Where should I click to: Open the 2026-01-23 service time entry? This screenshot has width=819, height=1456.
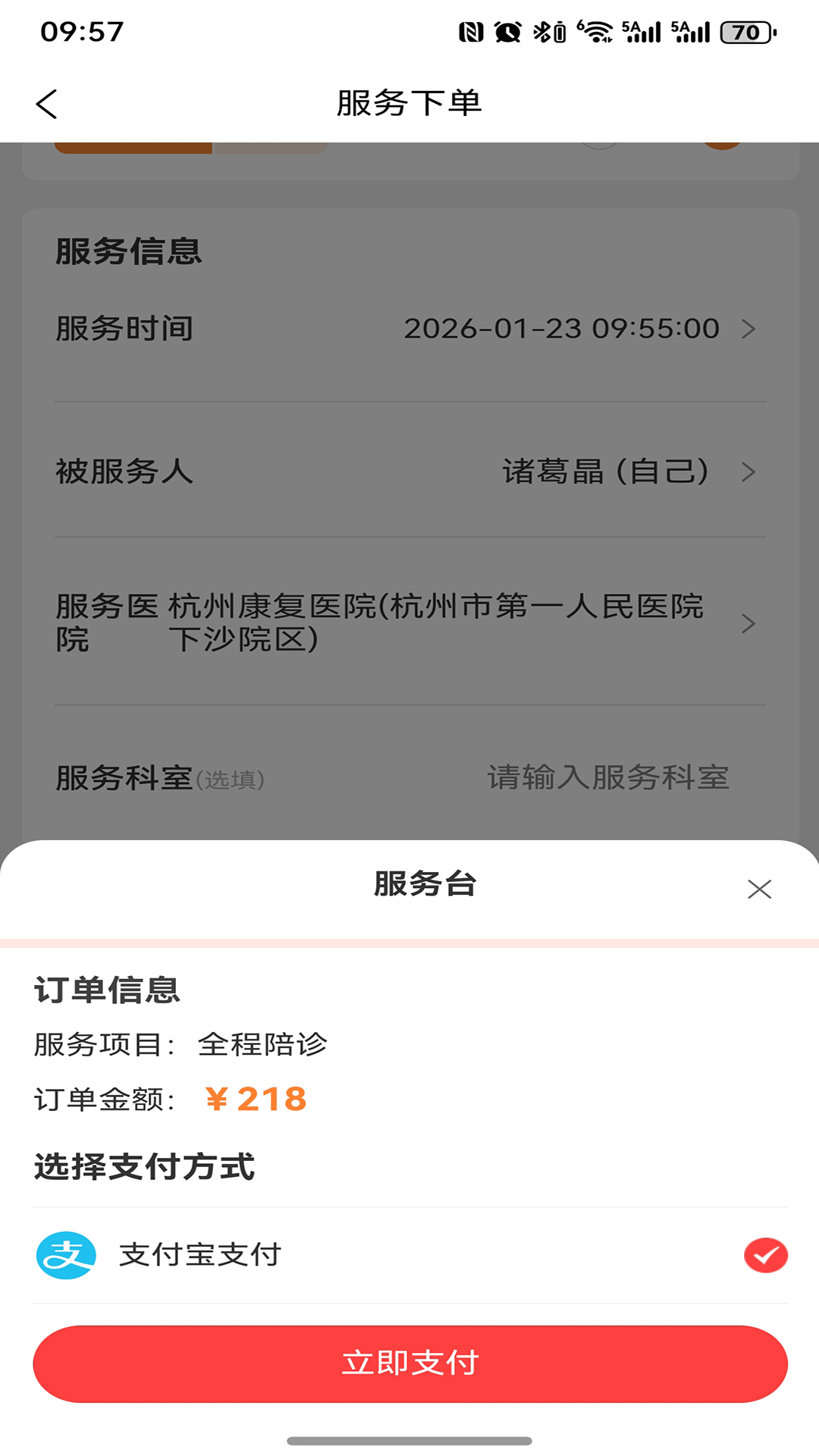[562, 328]
